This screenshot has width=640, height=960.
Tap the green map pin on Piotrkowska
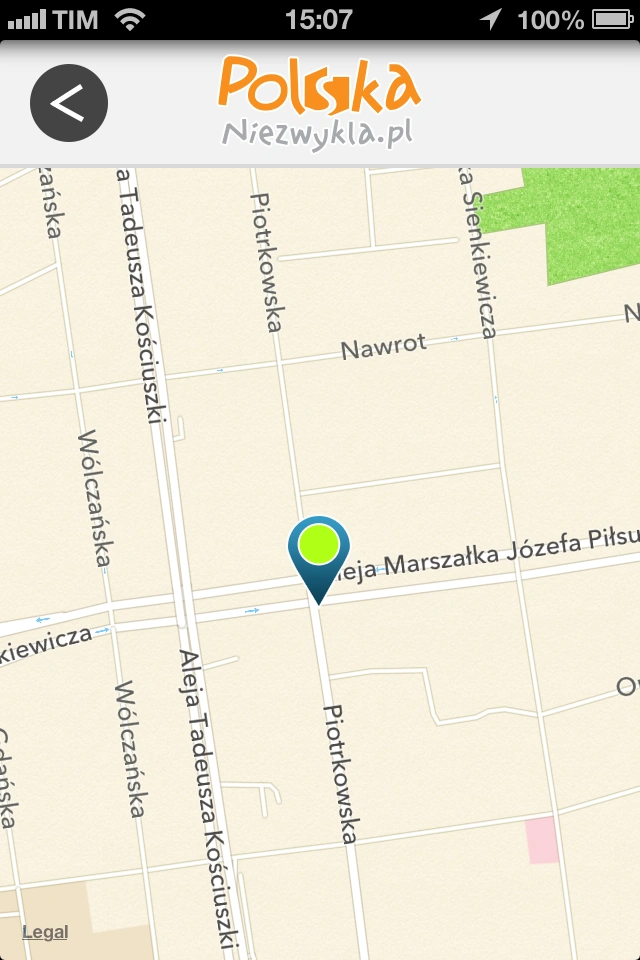tap(318, 549)
